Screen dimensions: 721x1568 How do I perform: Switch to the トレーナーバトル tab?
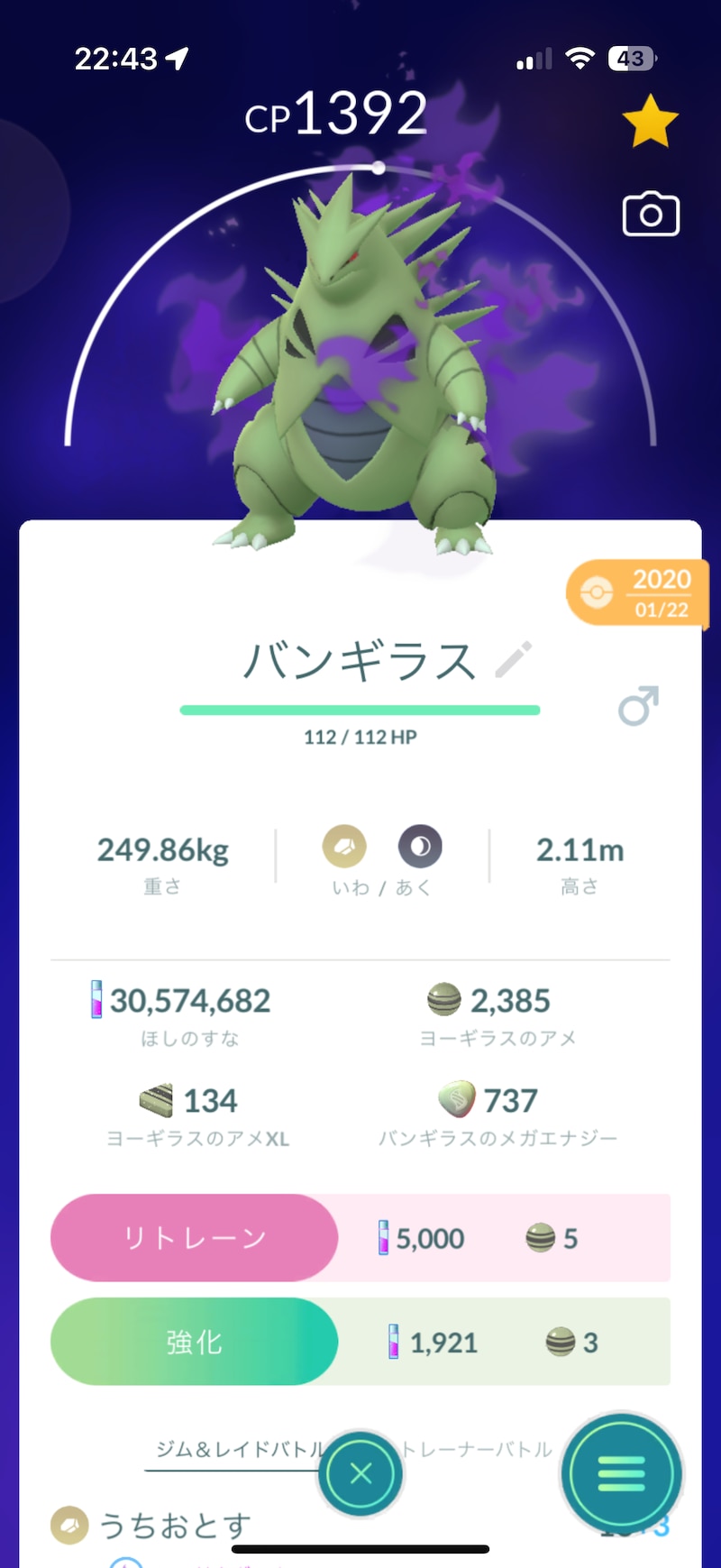(x=478, y=1449)
